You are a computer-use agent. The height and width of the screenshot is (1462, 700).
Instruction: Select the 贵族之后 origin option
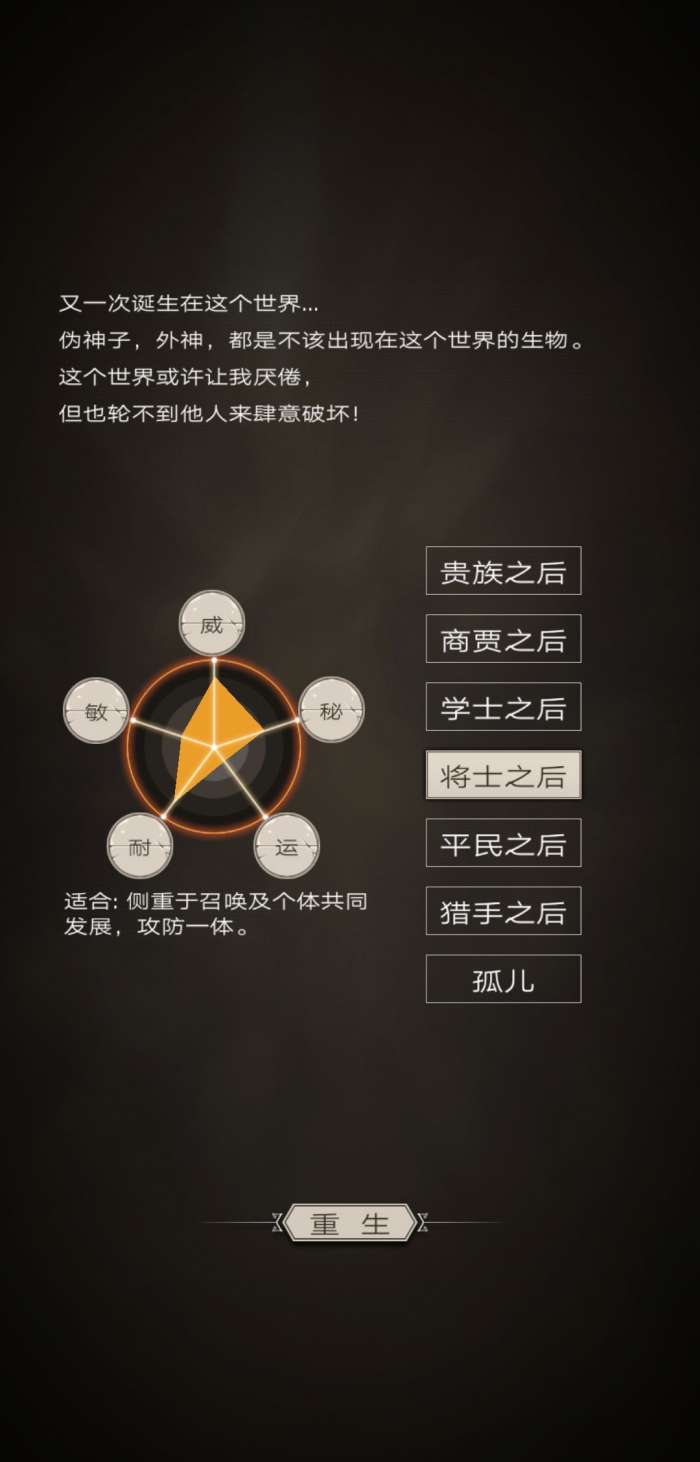coord(503,571)
